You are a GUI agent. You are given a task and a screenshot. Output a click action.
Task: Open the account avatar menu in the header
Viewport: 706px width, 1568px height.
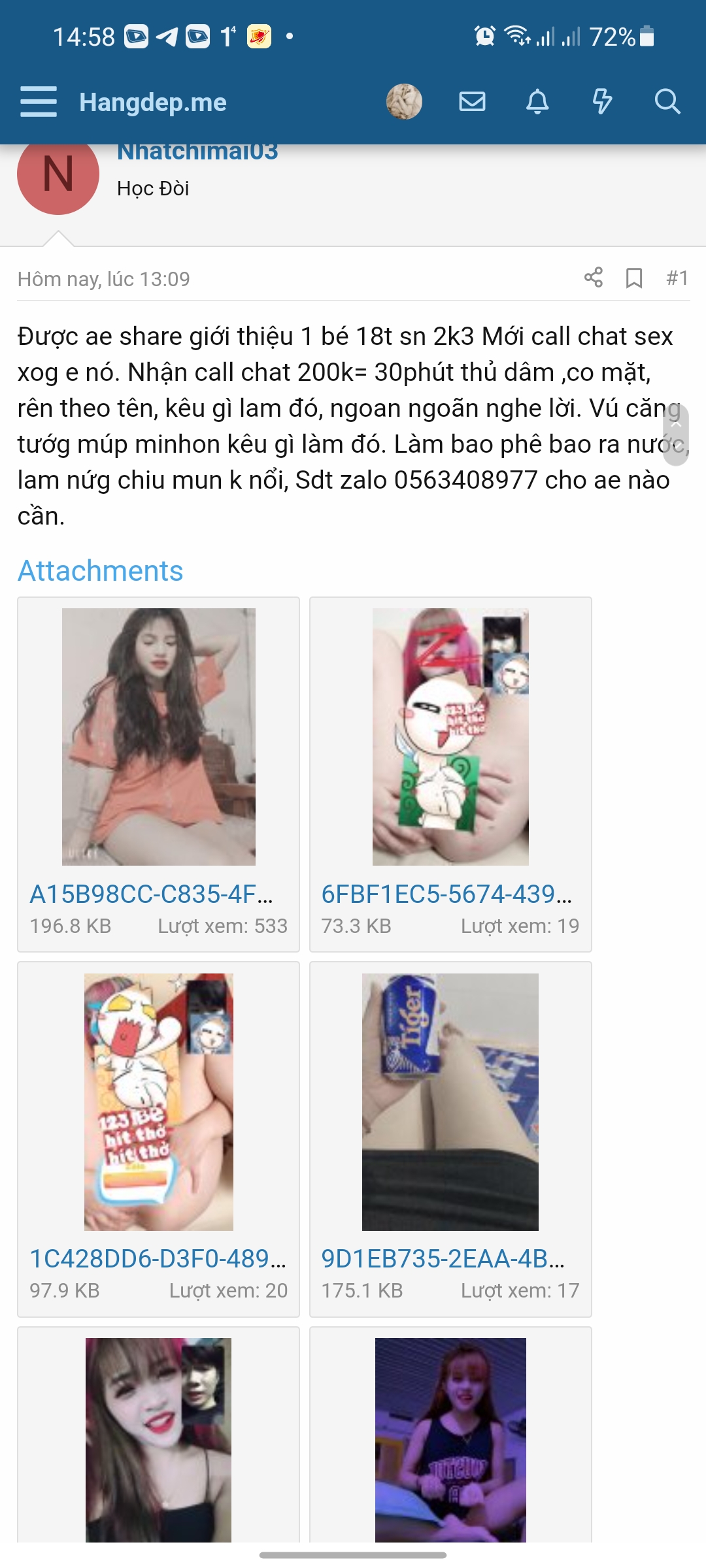(x=404, y=102)
